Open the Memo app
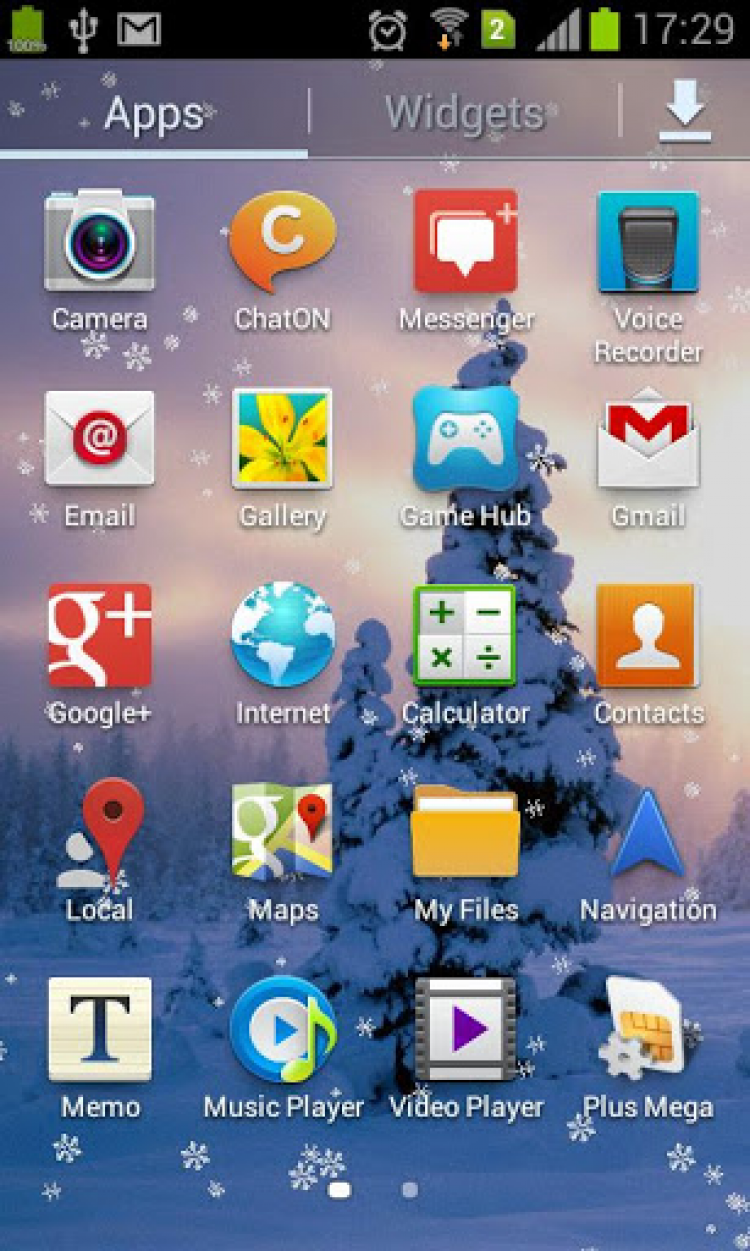 pyautogui.click(x=99, y=1030)
